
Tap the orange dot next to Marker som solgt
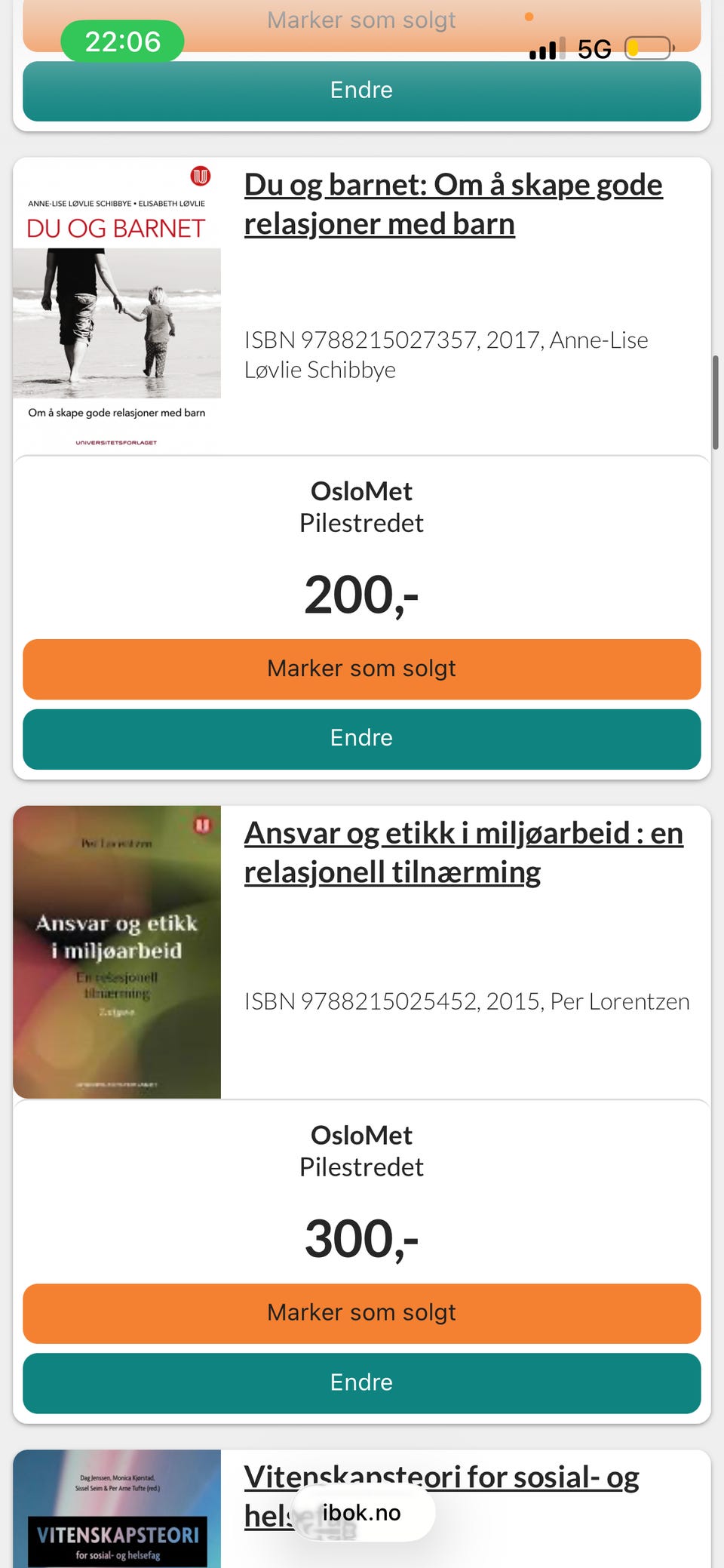click(x=530, y=15)
